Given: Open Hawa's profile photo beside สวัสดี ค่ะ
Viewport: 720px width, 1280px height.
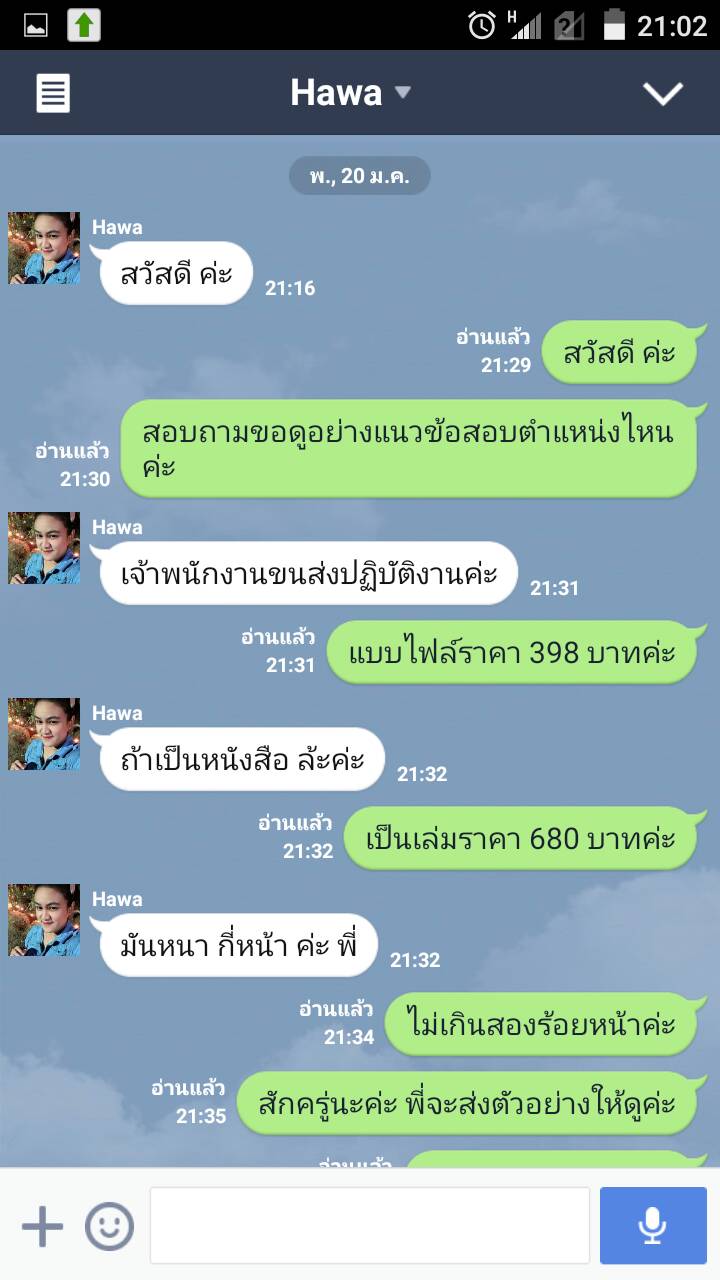Looking at the screenshot, I should pyautogui.click(x=44, y=248).
